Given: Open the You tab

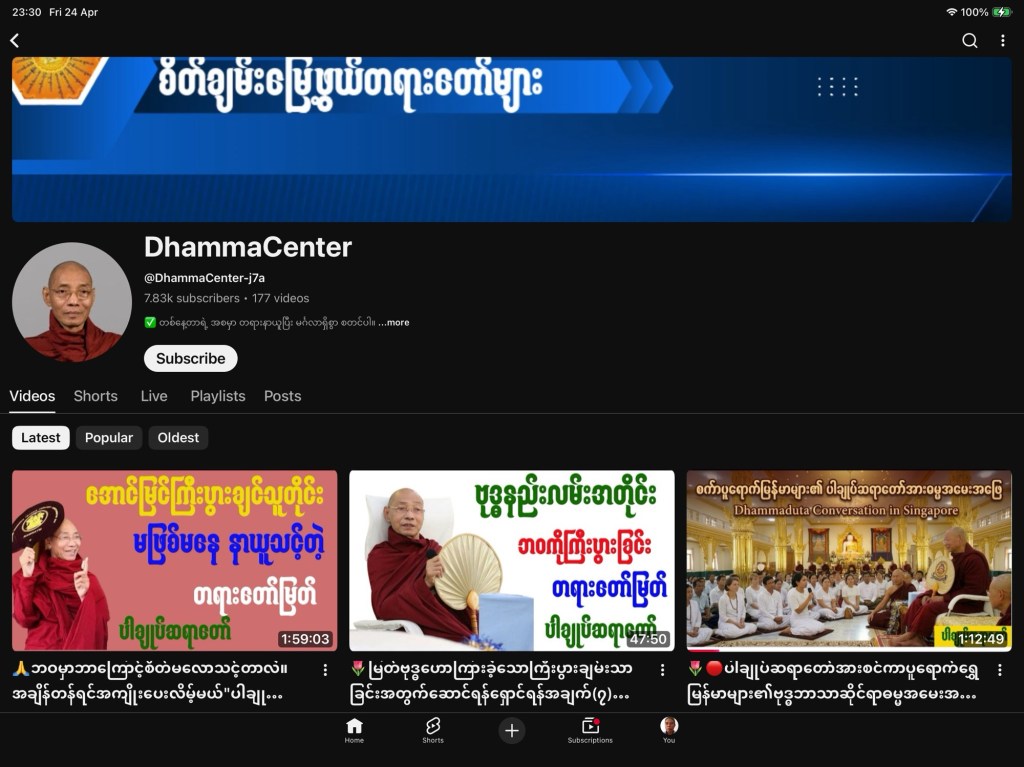Looking at the screenshot, I should pos(669,730).
